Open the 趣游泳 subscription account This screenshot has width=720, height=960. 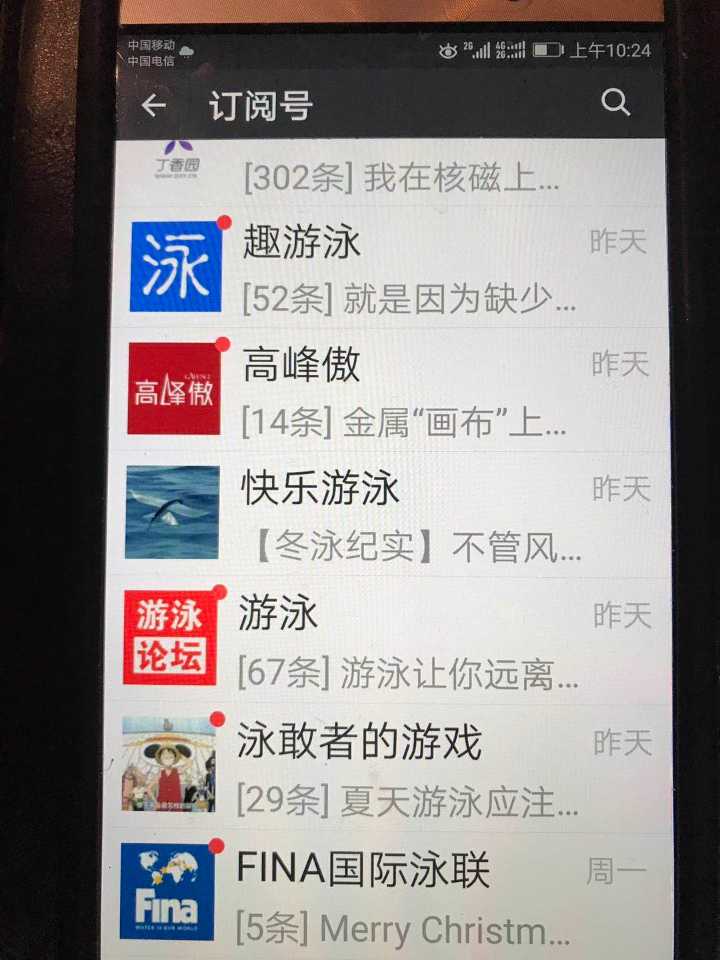(400, 268)
